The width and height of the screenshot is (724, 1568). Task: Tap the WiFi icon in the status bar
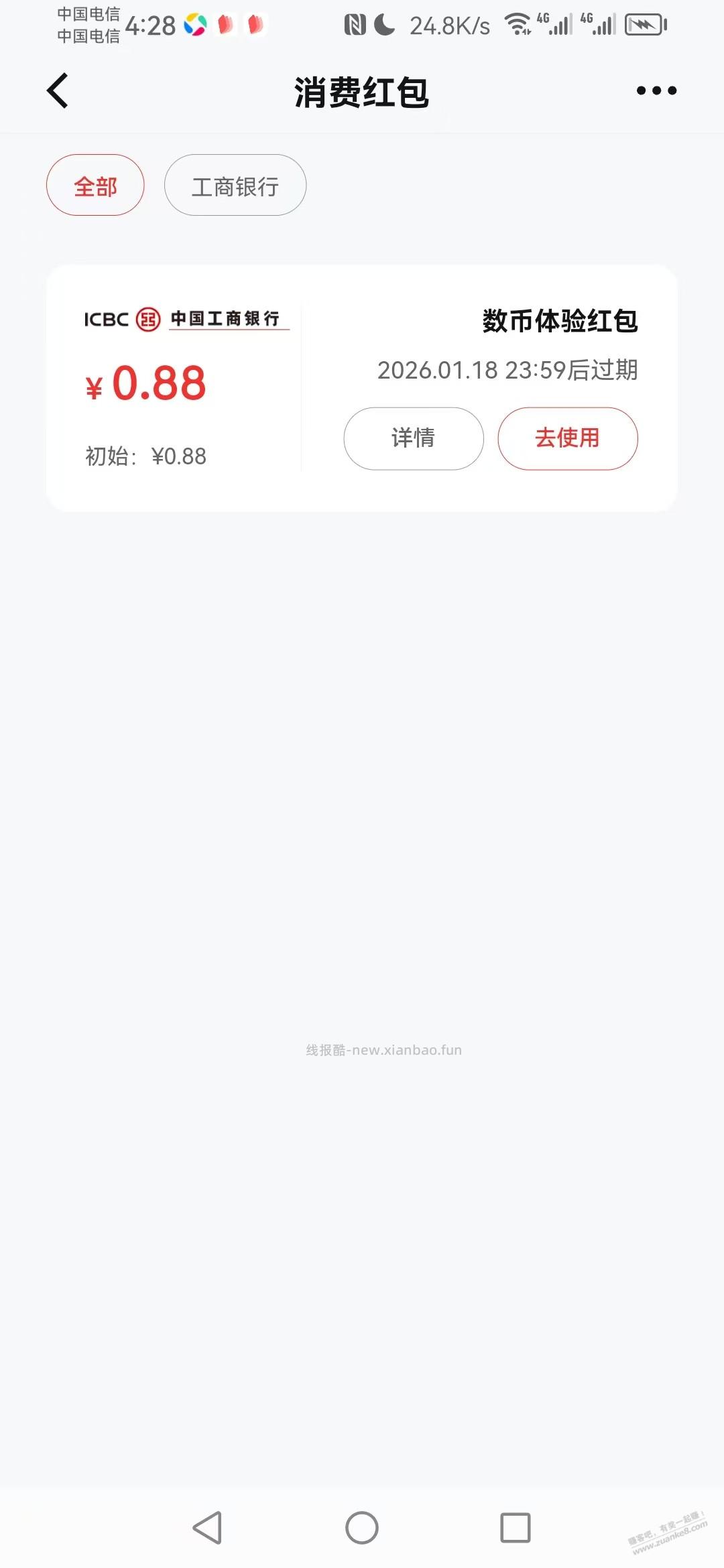[517, 24]
